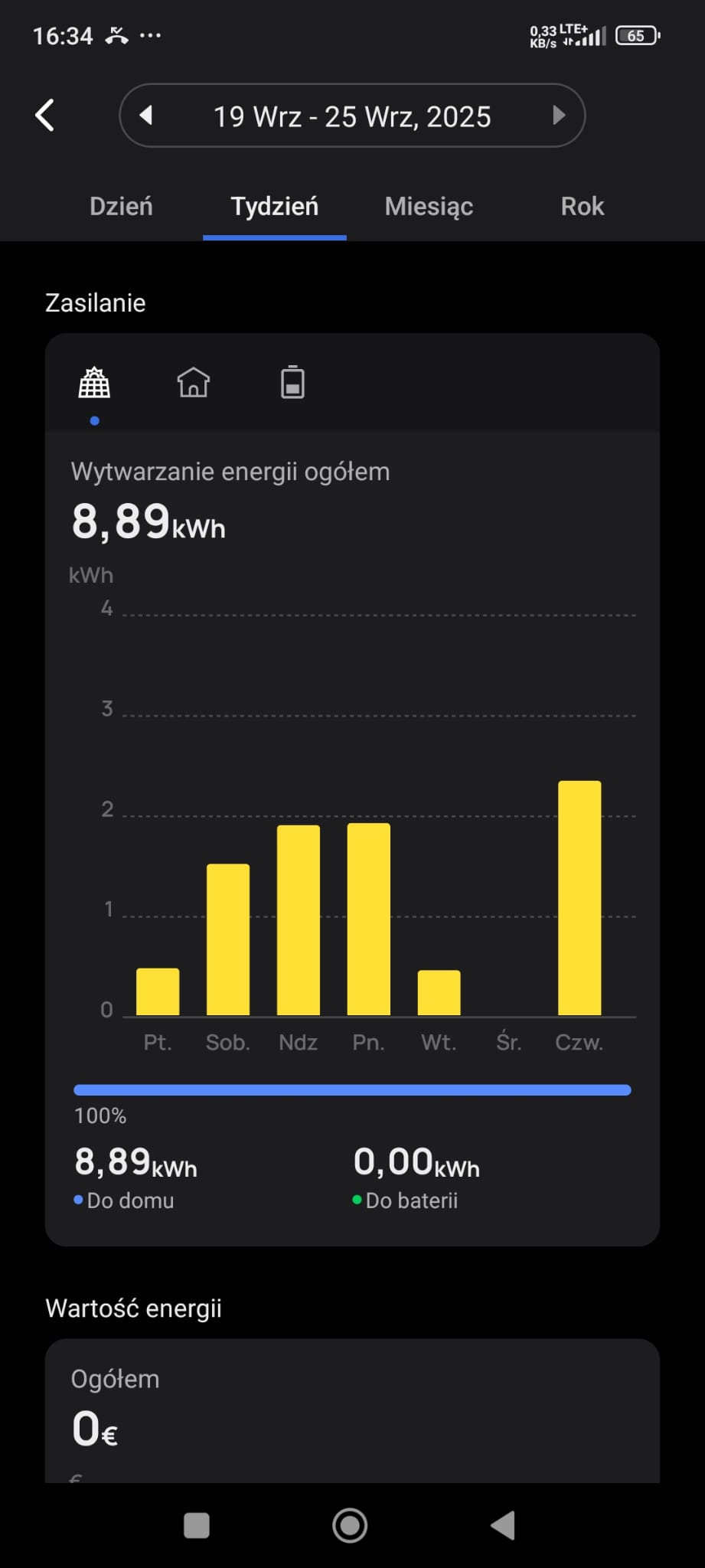Image resolution: width=705 pixels, height=1568 pixels.
Task: Select the Tydzień tab
Action: click(275, 207)
